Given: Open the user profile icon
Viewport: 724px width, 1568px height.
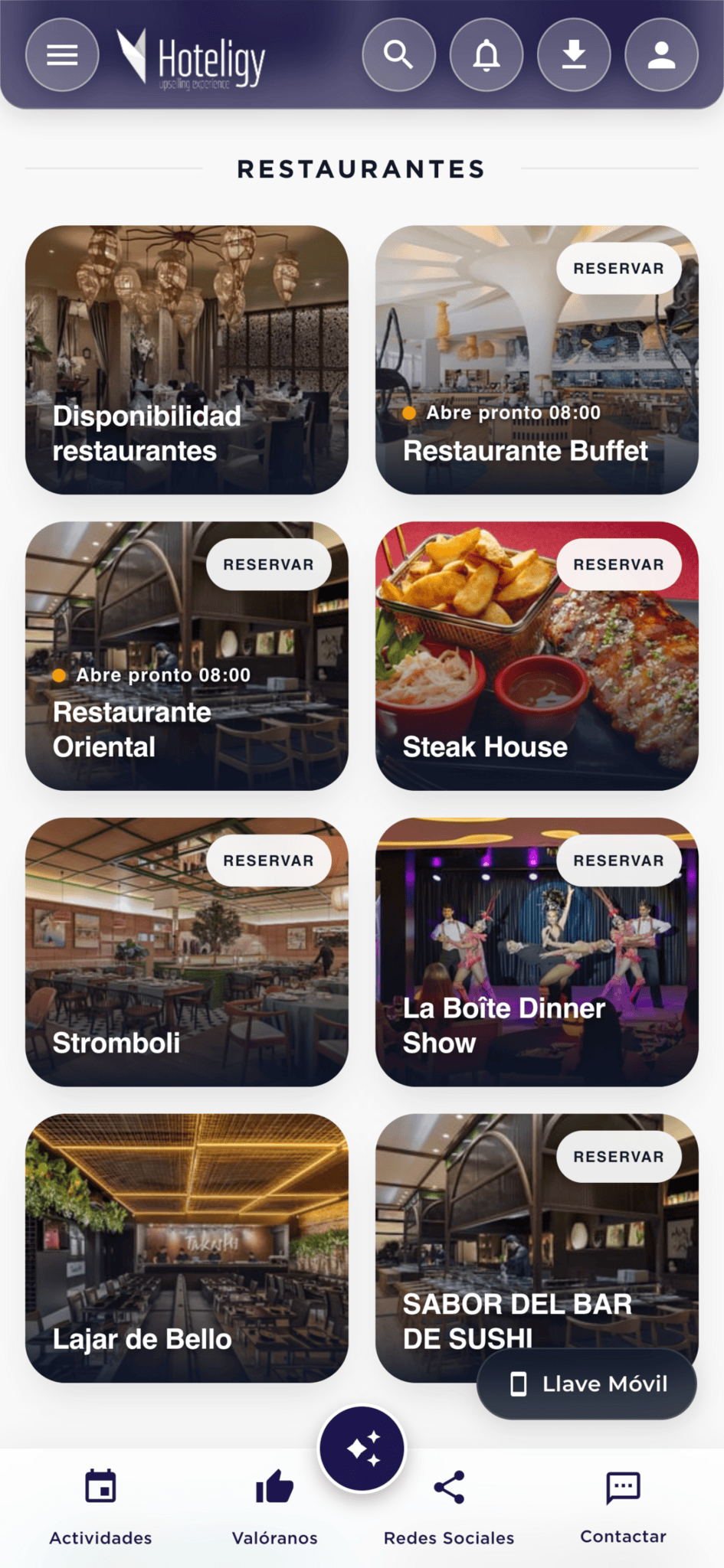Looking at the screenshot, I should click(661, 55).
